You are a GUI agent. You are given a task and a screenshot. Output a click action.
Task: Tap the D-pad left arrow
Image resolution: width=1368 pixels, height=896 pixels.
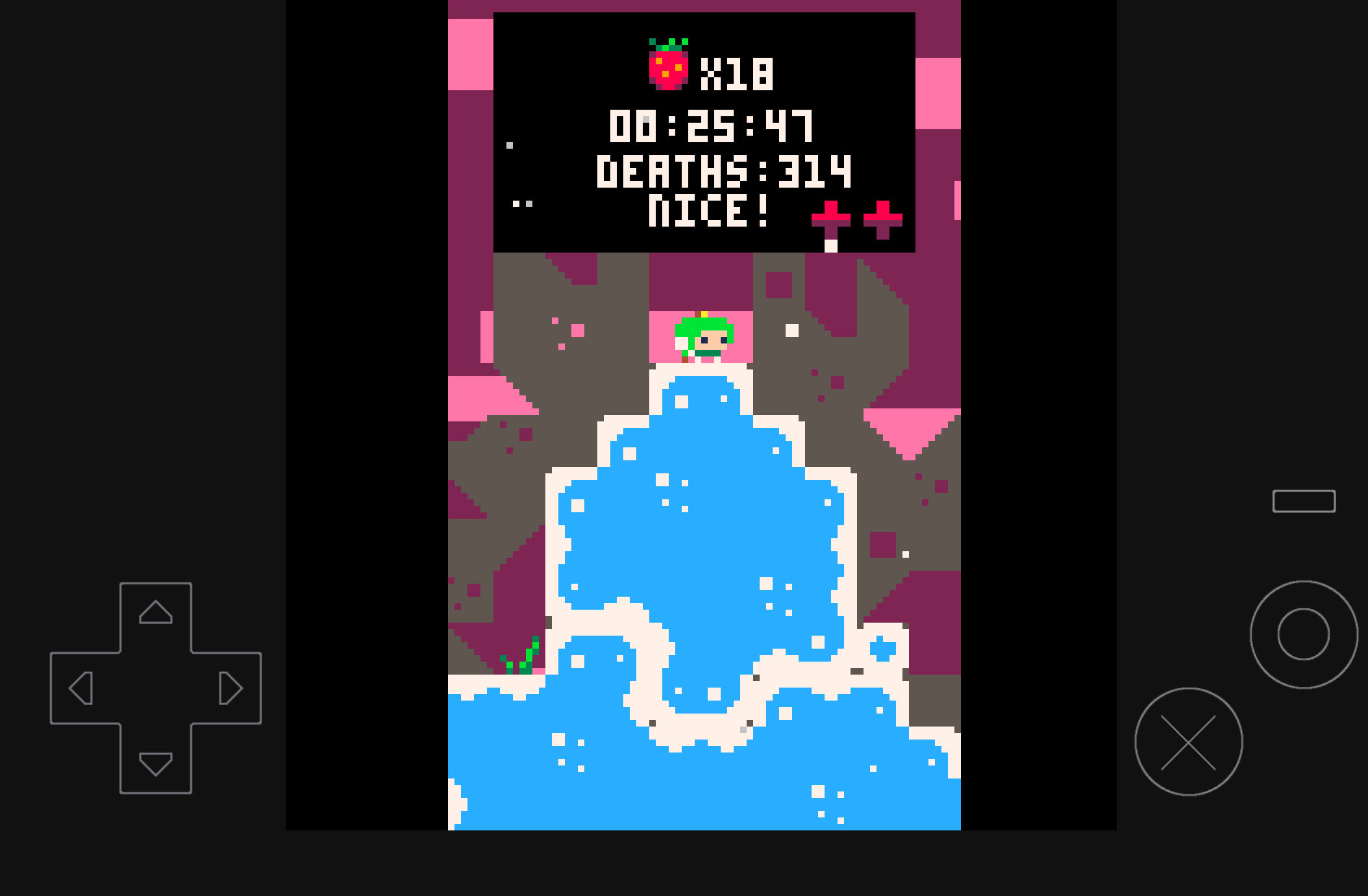[x=81, y=688]
